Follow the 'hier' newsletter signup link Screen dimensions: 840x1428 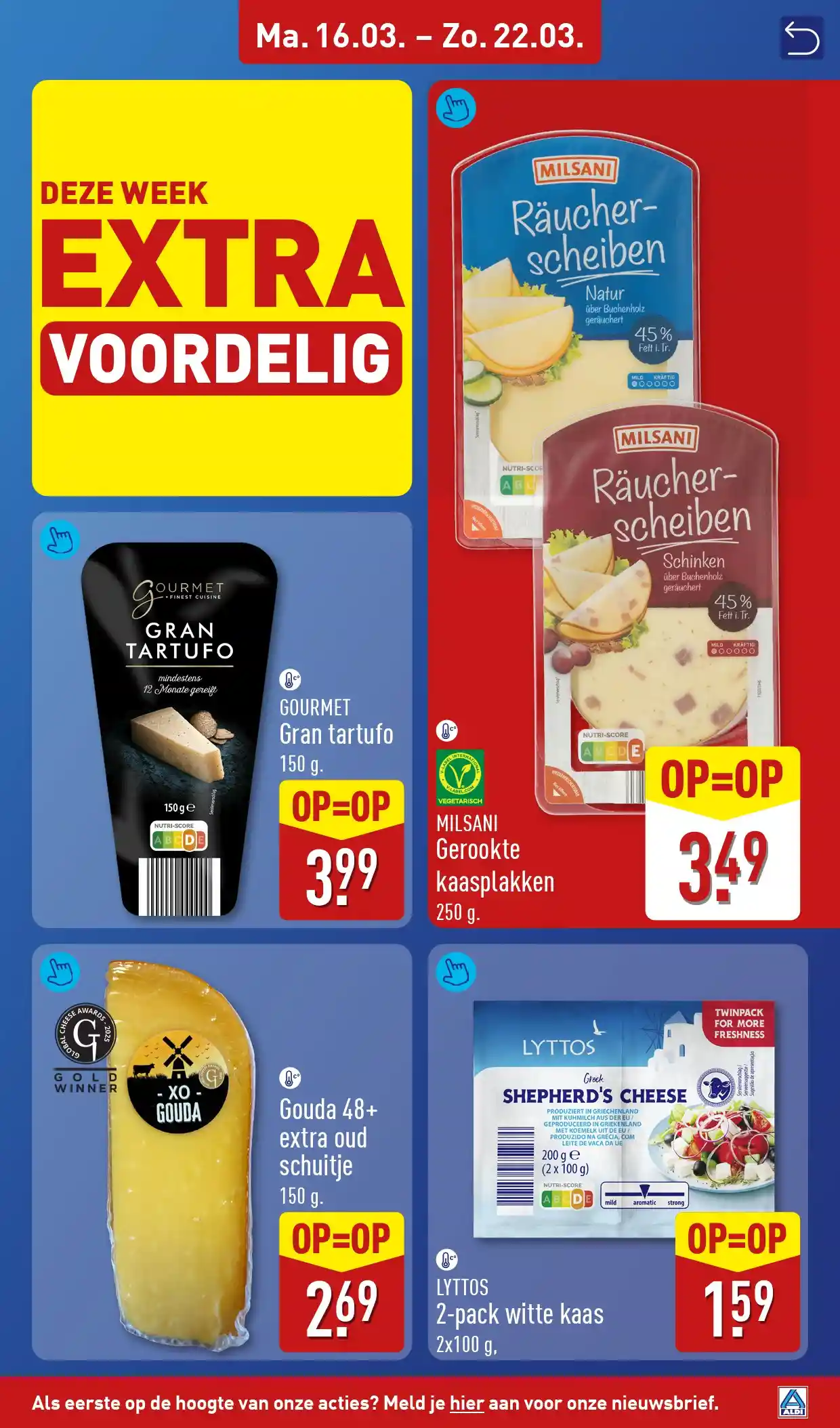(x=467, y=1402)
